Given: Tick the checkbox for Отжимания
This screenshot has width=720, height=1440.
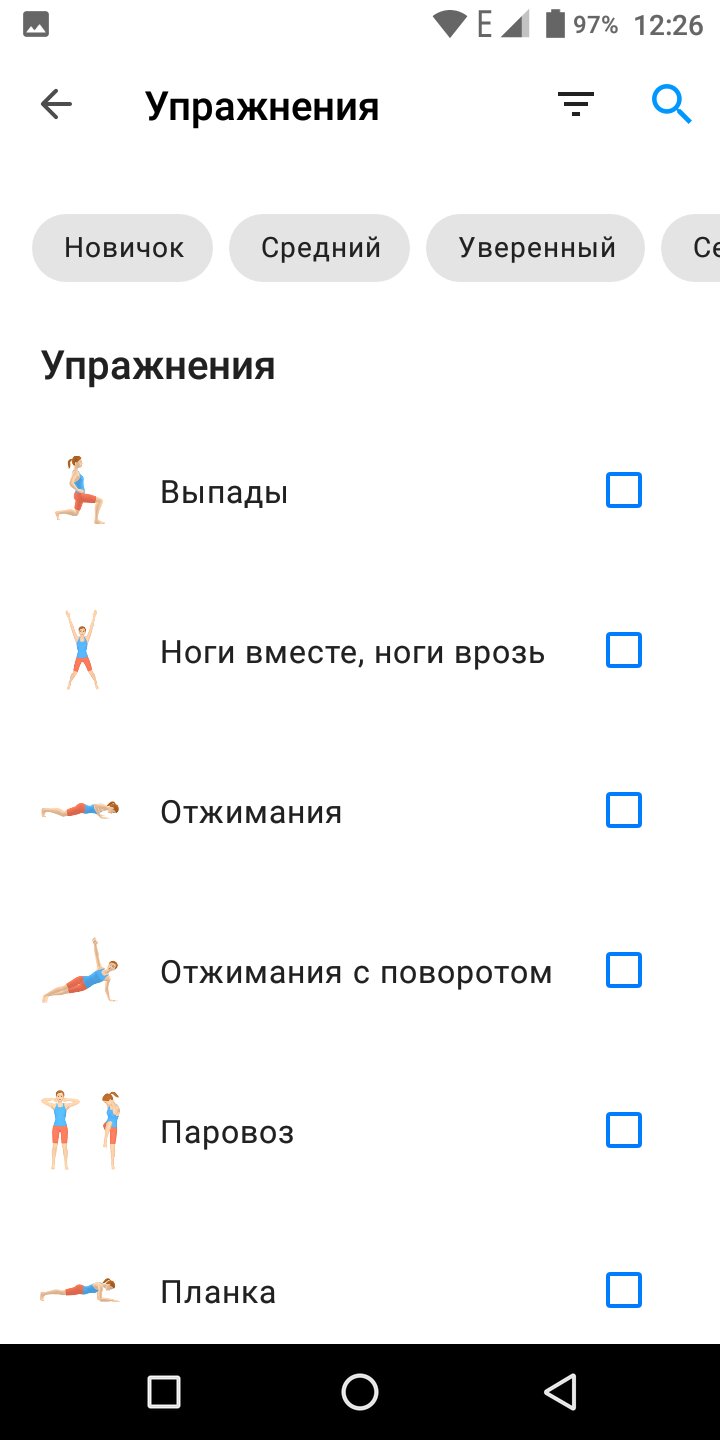Looking at the screenshot, I should pyautogui.click(x=624, y=811).
